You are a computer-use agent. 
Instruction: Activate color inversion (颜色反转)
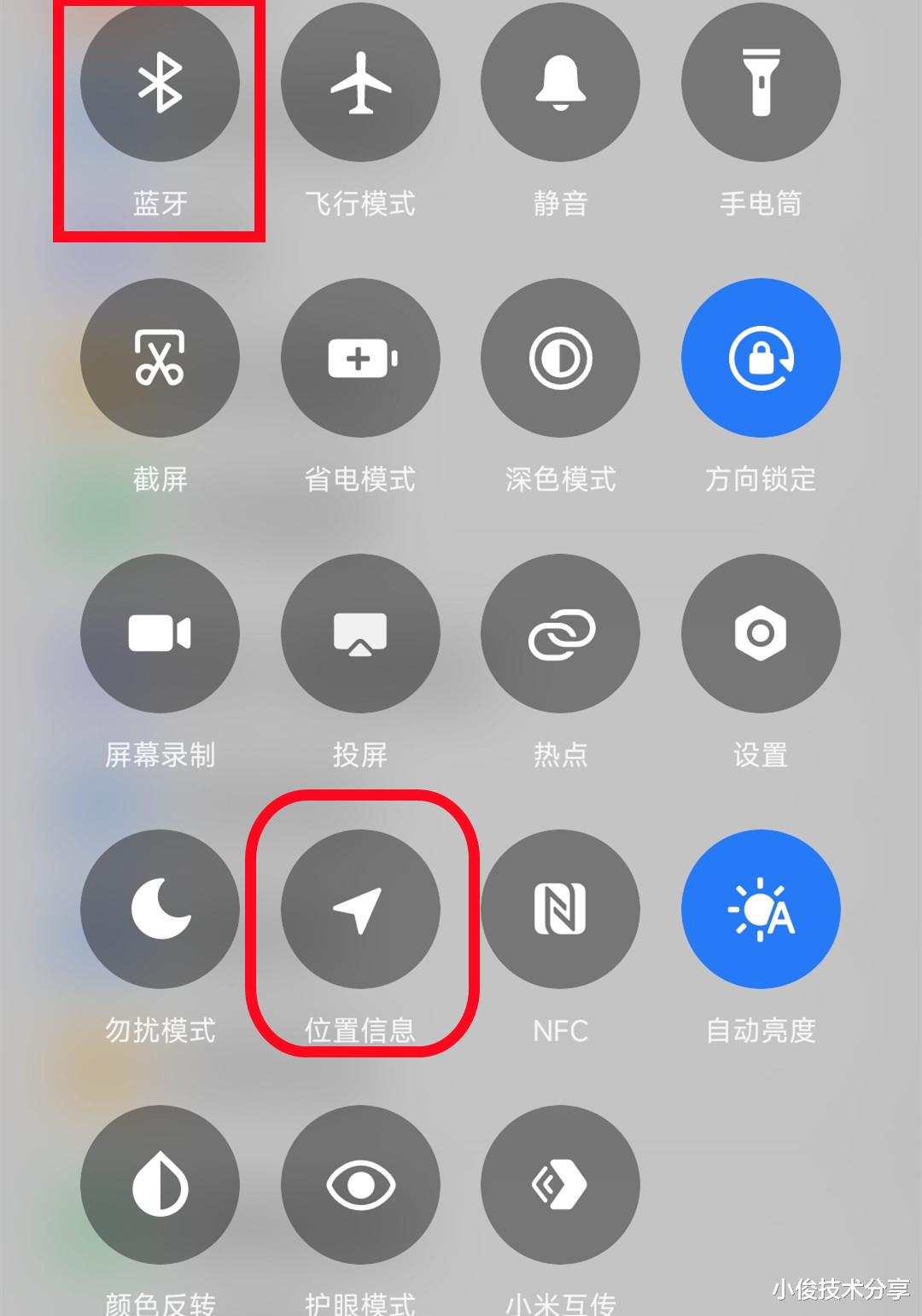[160, 1185]
